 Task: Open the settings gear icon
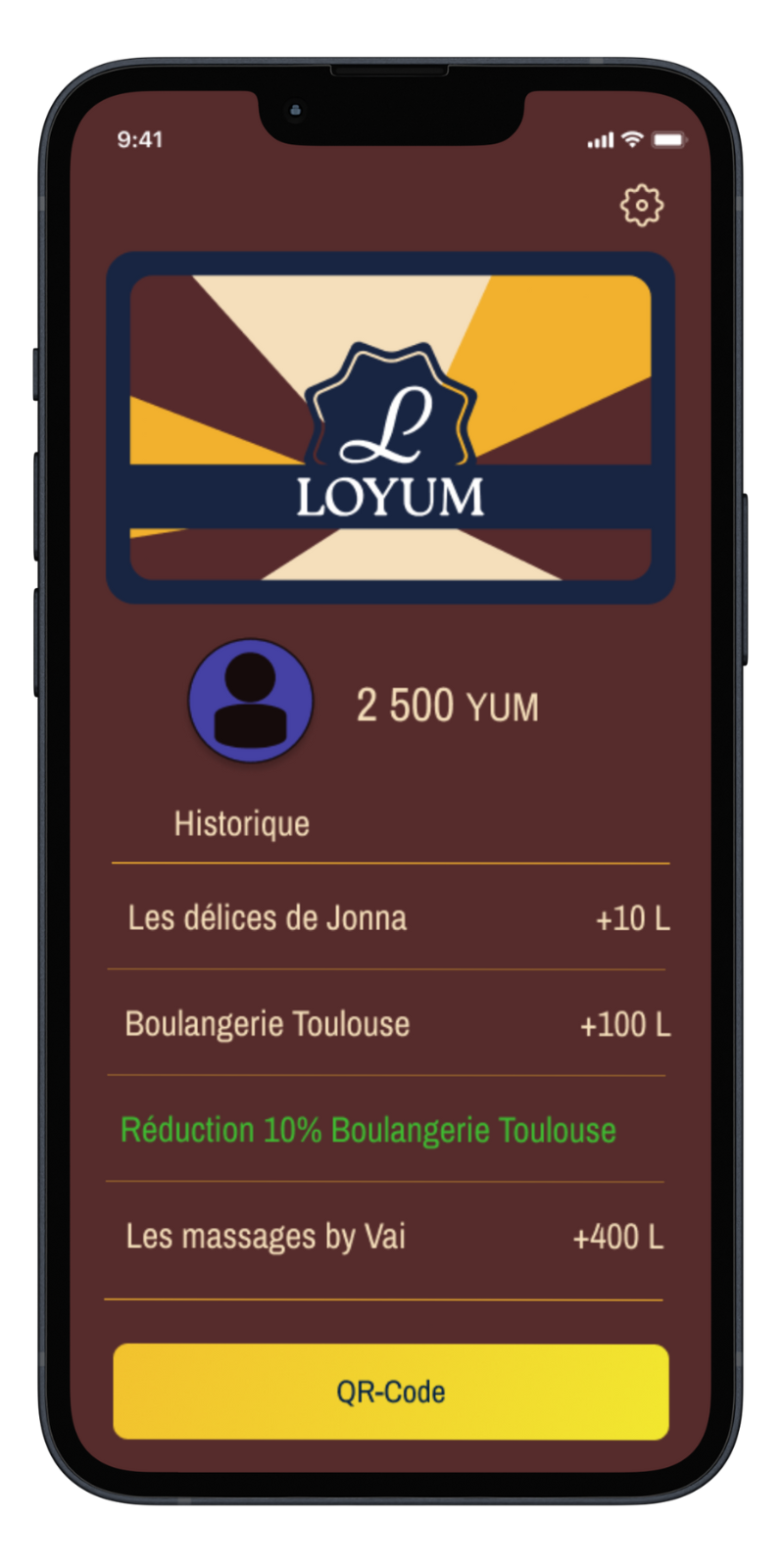[x=642, y=206]
